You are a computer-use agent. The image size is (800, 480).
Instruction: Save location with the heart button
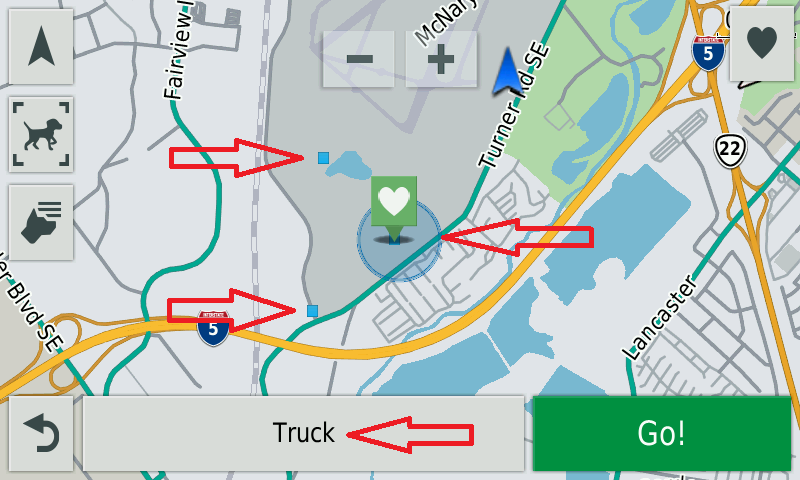761,44
